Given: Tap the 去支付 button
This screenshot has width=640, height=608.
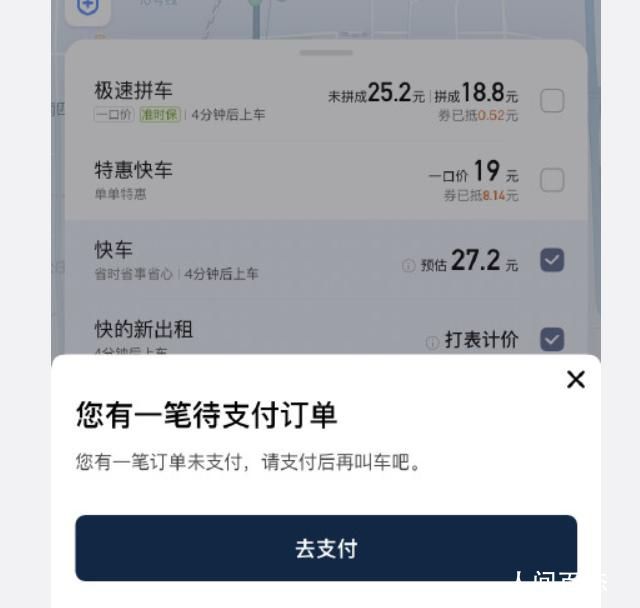Looking at the screenshot, I should 326,548.
